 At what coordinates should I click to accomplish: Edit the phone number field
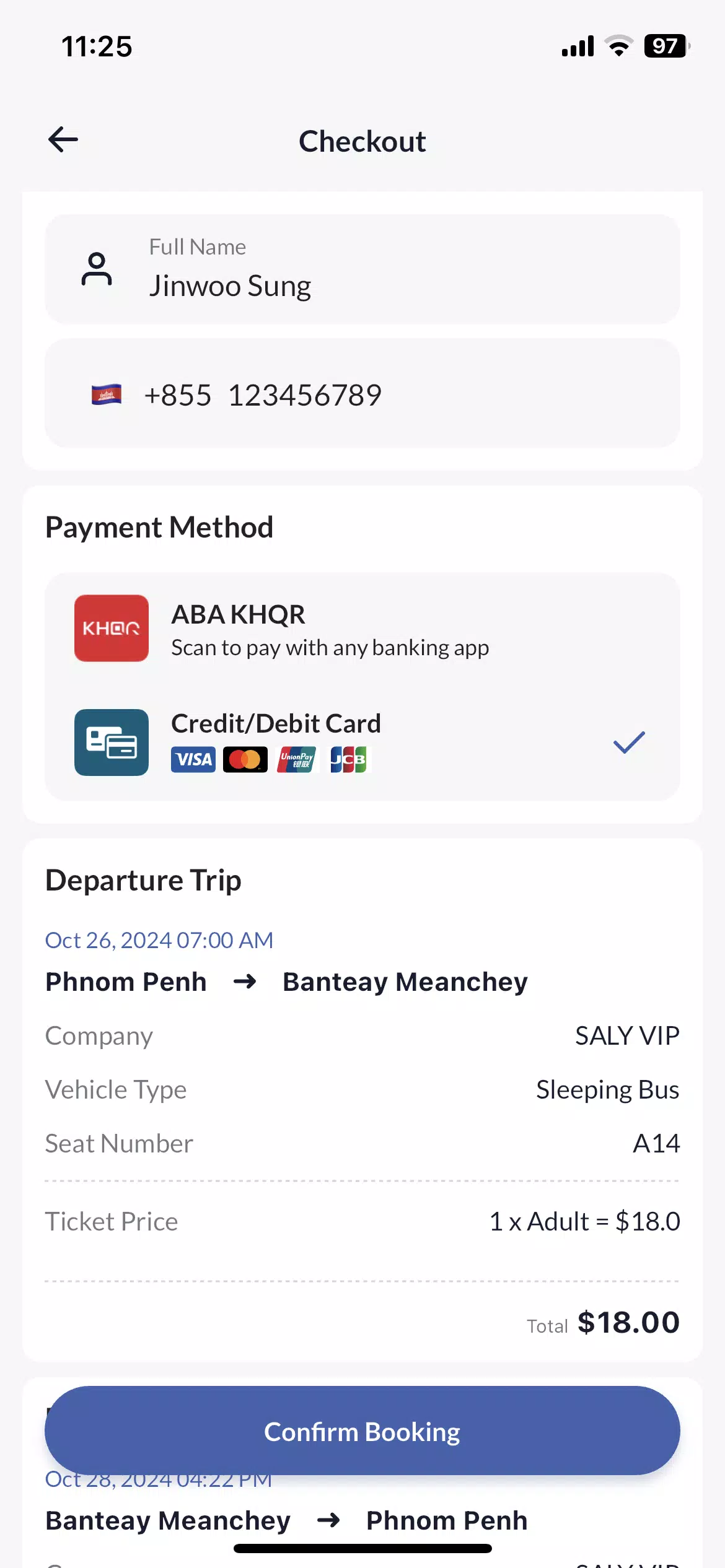point(362,394)
